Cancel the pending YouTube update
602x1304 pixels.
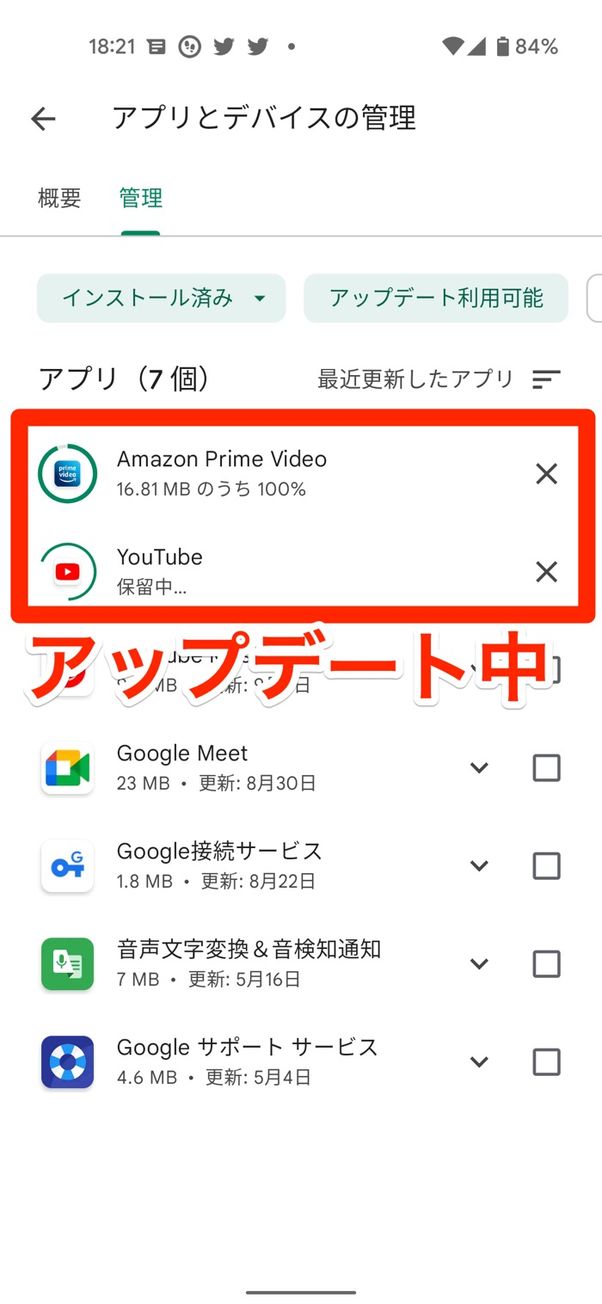pyautogui.click(x=546, y=572)
